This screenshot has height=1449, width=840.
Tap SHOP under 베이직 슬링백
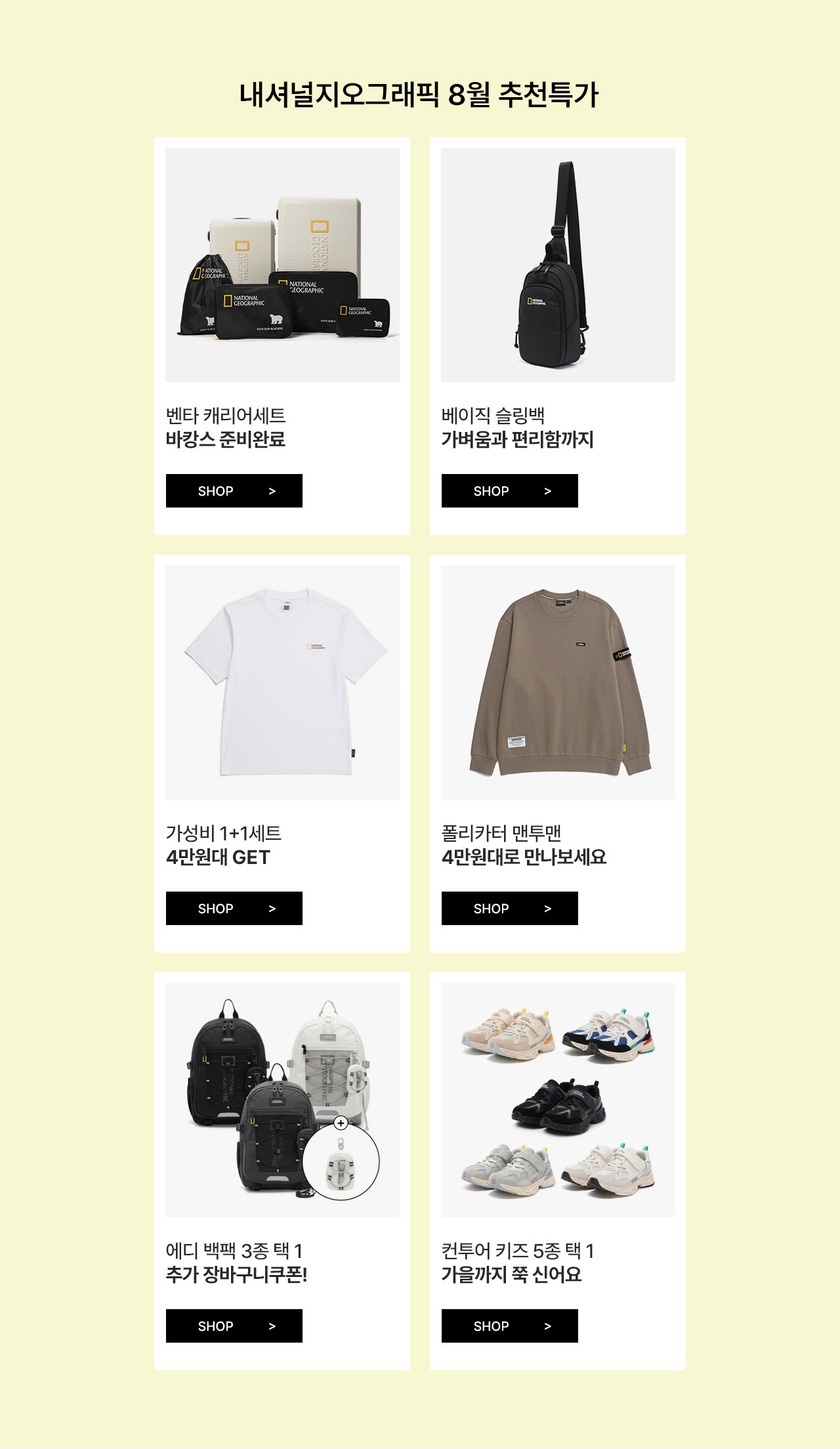pyautogui.click(x=509, y=490)
